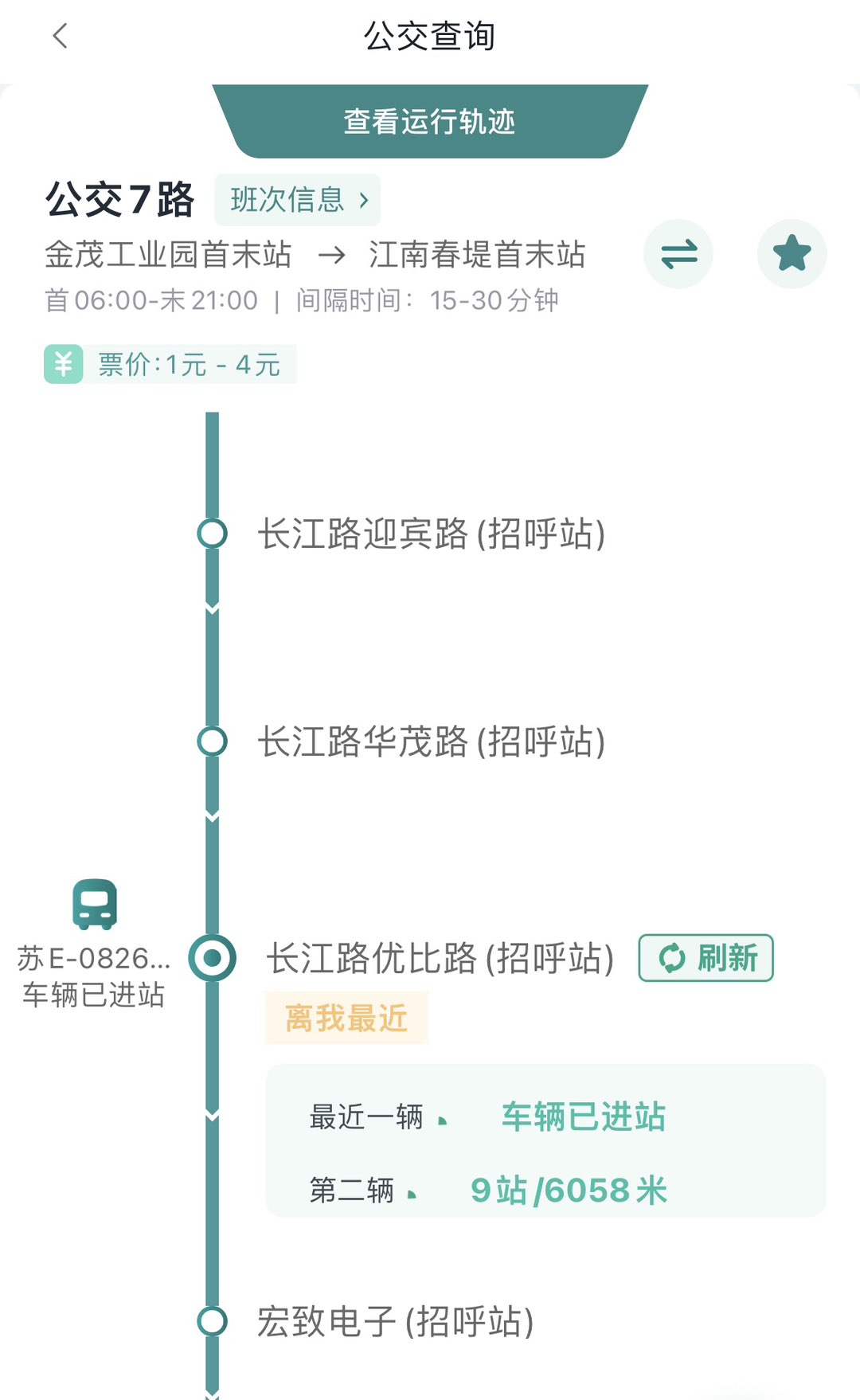Reverse the route direction with the swap icon
The image size is (860, 1400).
pos(678,254)
